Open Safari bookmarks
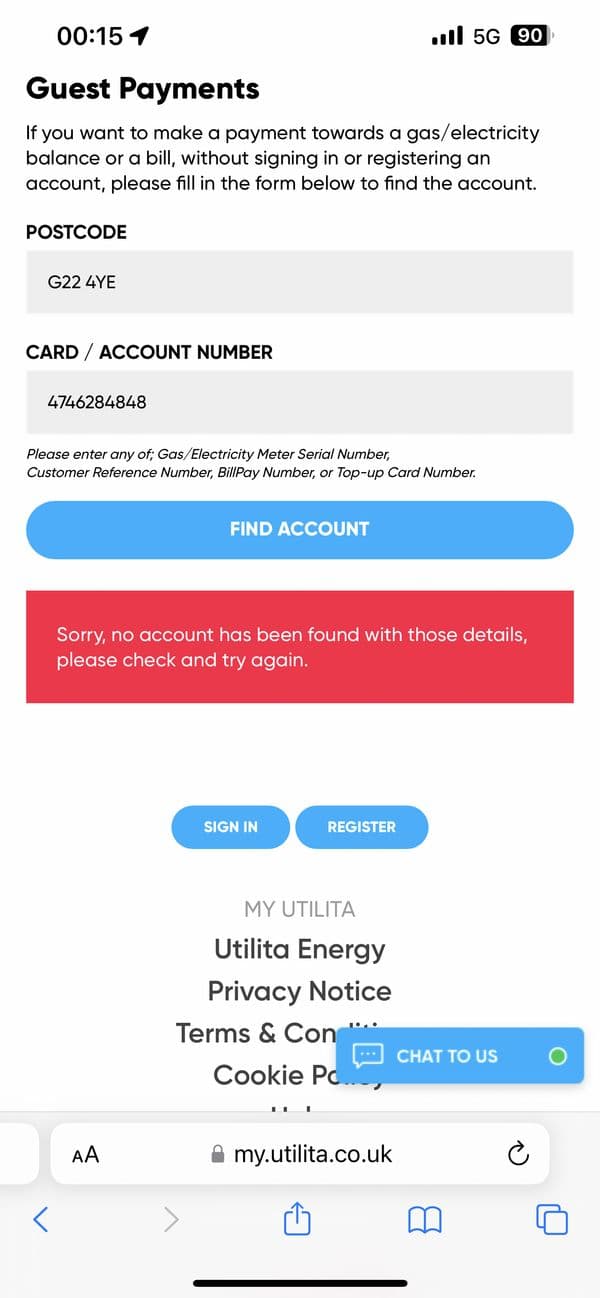The image size is (600, 1298). coord(425,1218)
